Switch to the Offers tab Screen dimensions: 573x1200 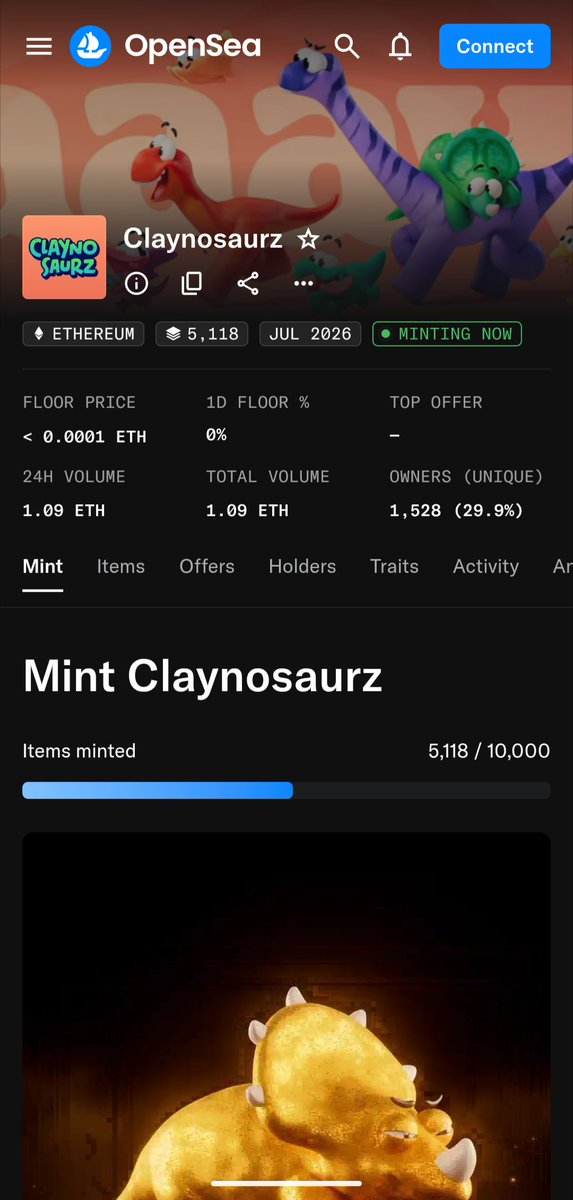point(206,566)
